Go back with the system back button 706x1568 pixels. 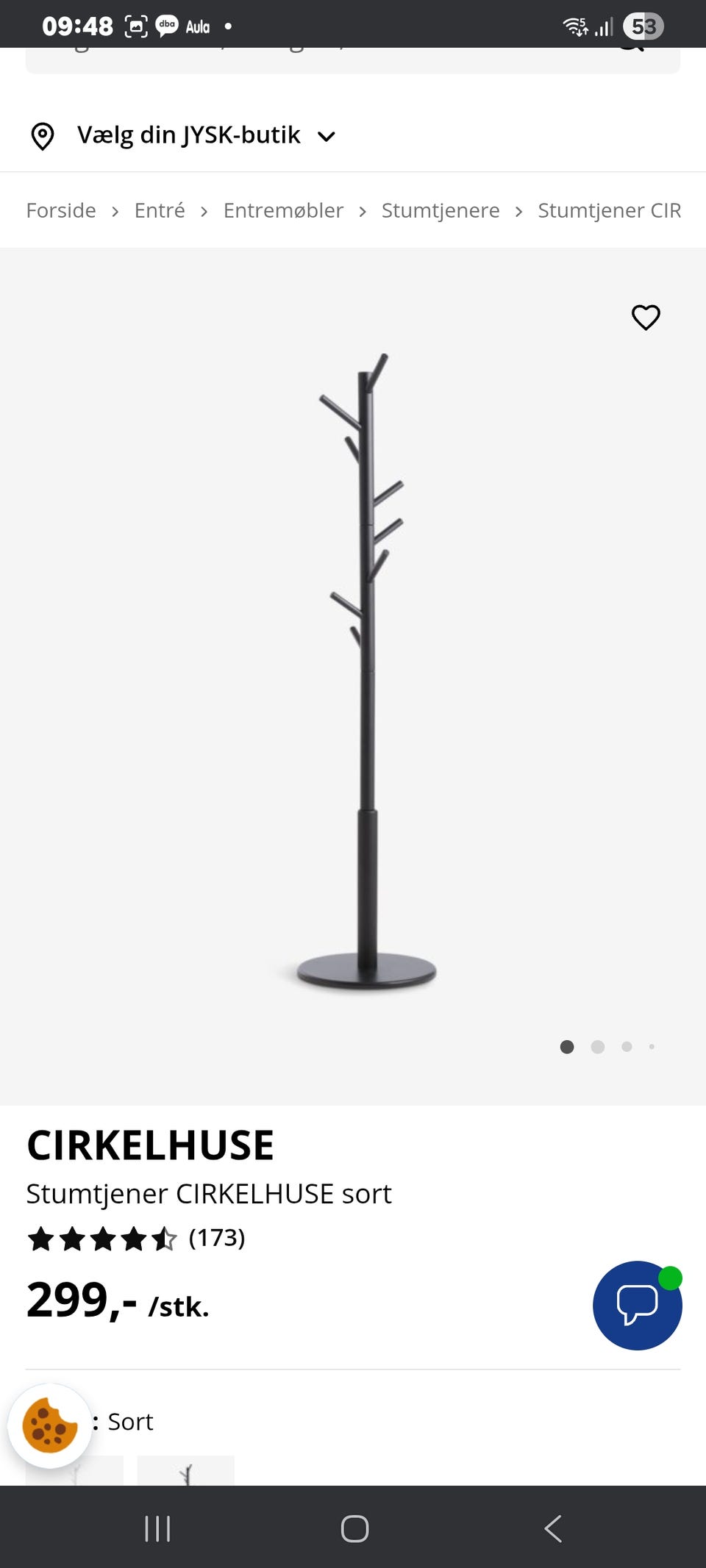[x=553, y=1528]
